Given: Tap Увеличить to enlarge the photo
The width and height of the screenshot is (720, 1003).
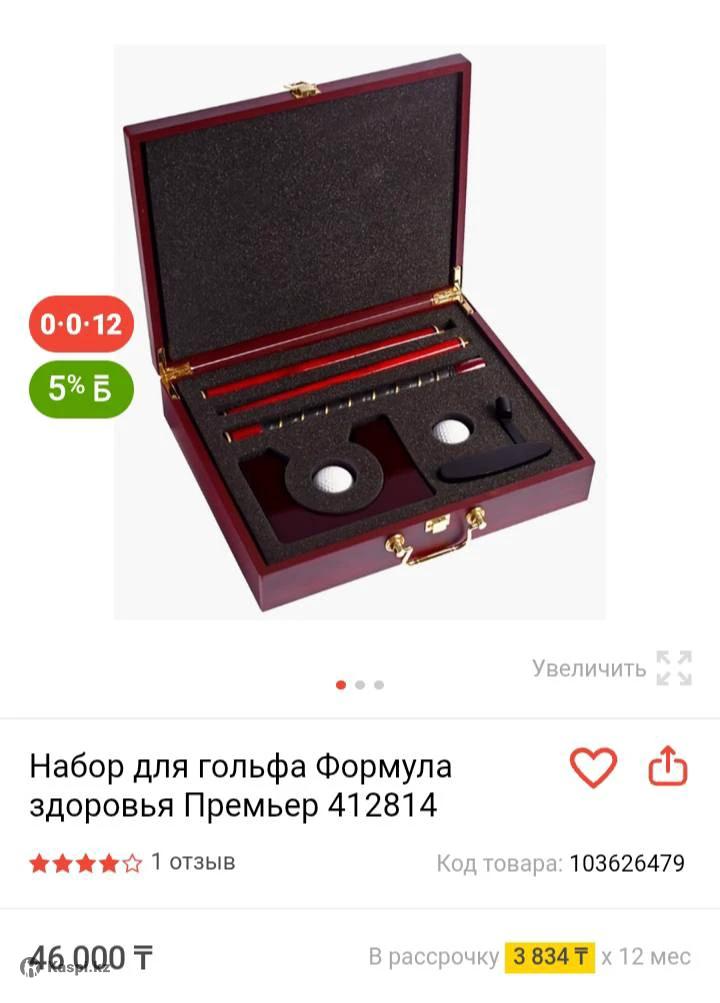Looking at the screenshot, I should [611, 668].
